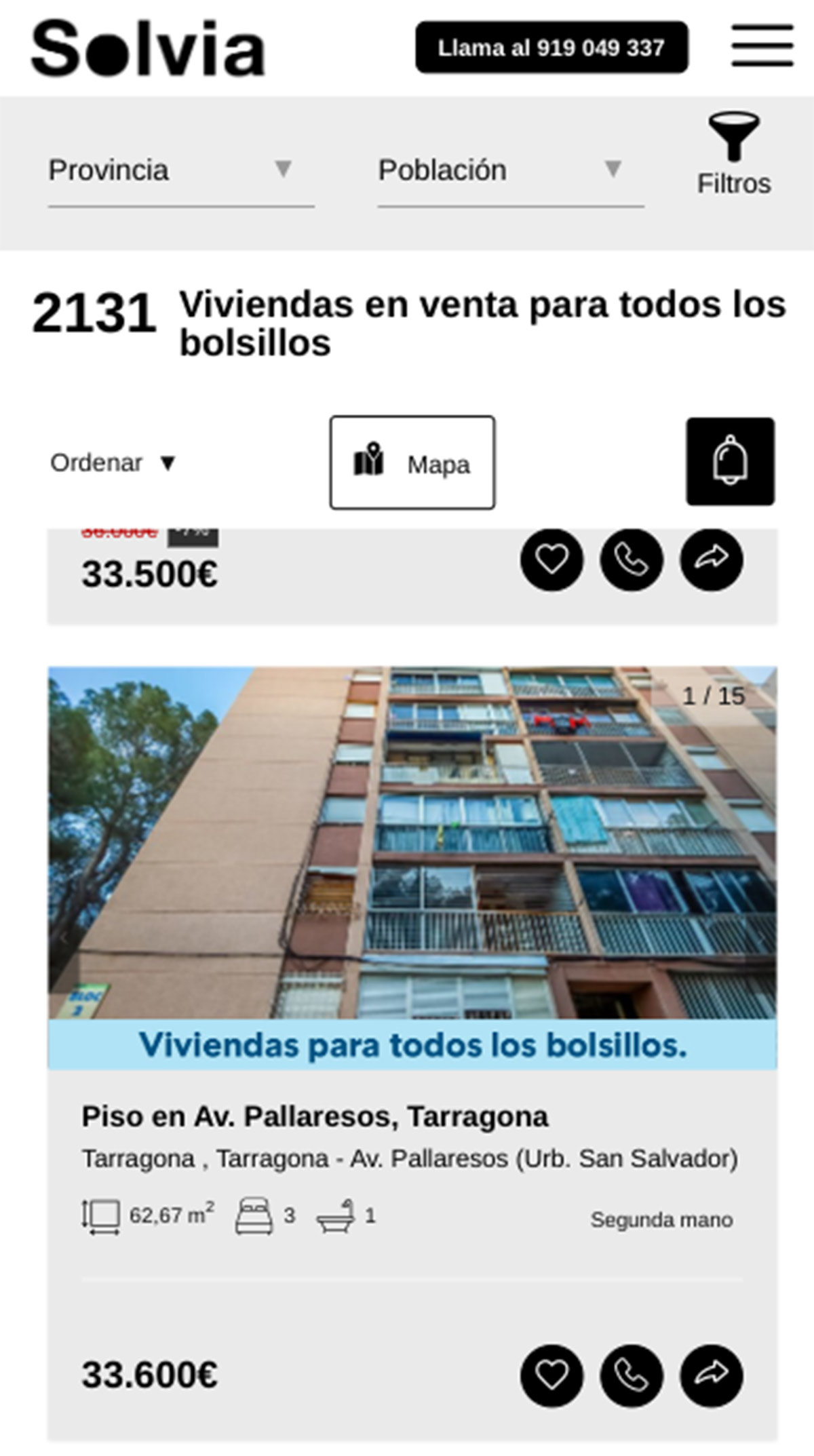Toggle the Mapa view
The image size is (814, 1456).
[412, 464]
